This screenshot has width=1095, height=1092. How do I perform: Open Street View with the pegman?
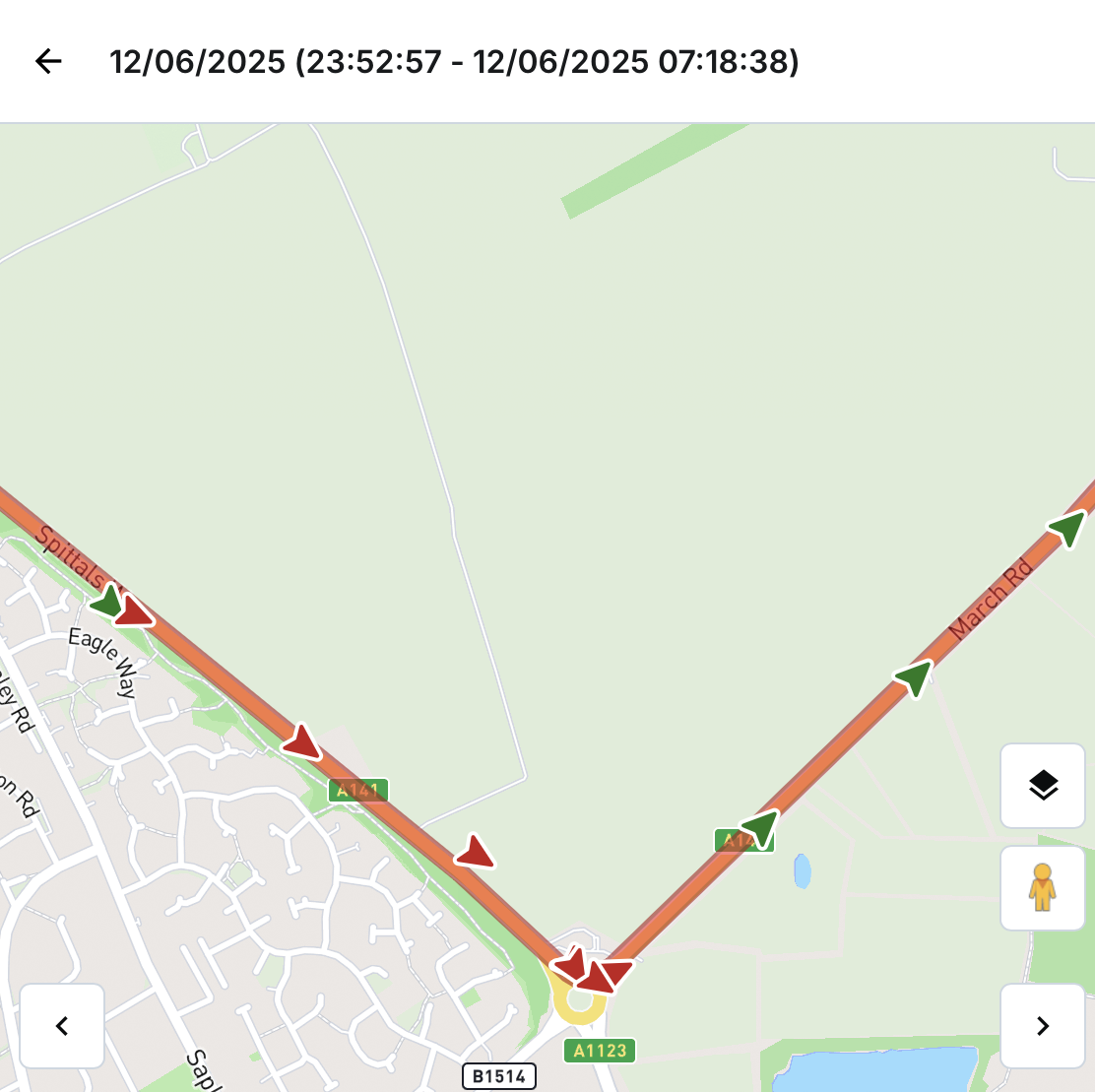pos(1043,887)
